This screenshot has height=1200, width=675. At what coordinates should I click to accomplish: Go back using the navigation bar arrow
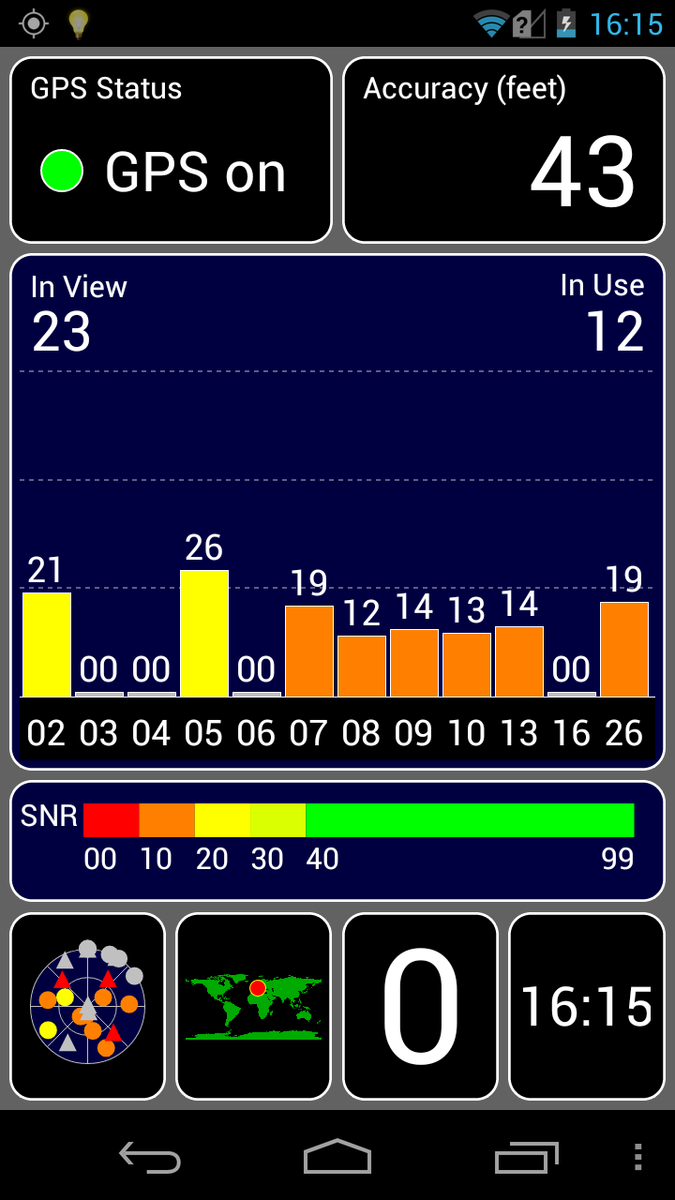pyautogui.click(x=150, y=1157)
